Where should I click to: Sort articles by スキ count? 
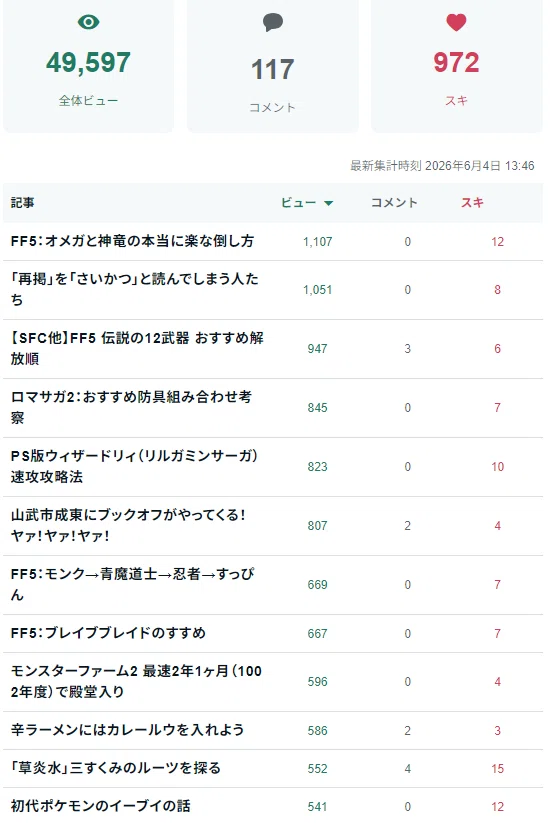click(x=472, y=203)
